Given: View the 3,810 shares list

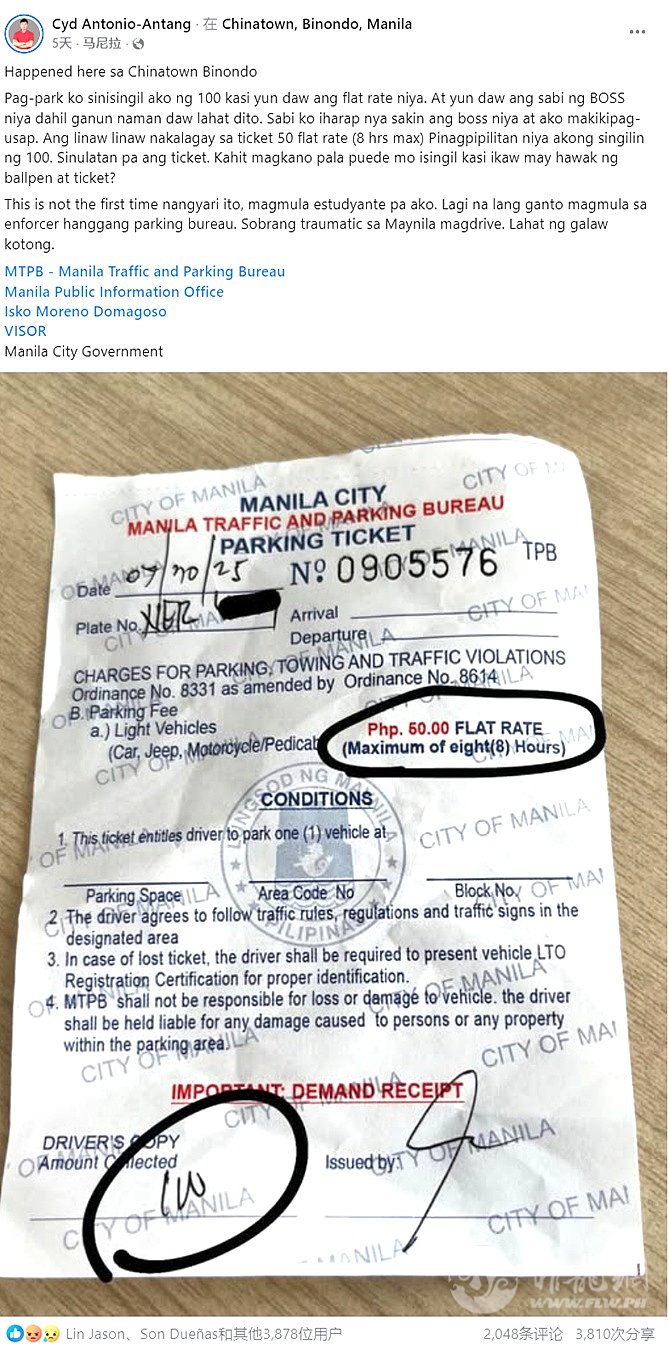Looking at the screenshot, I should click(615, 1333).
